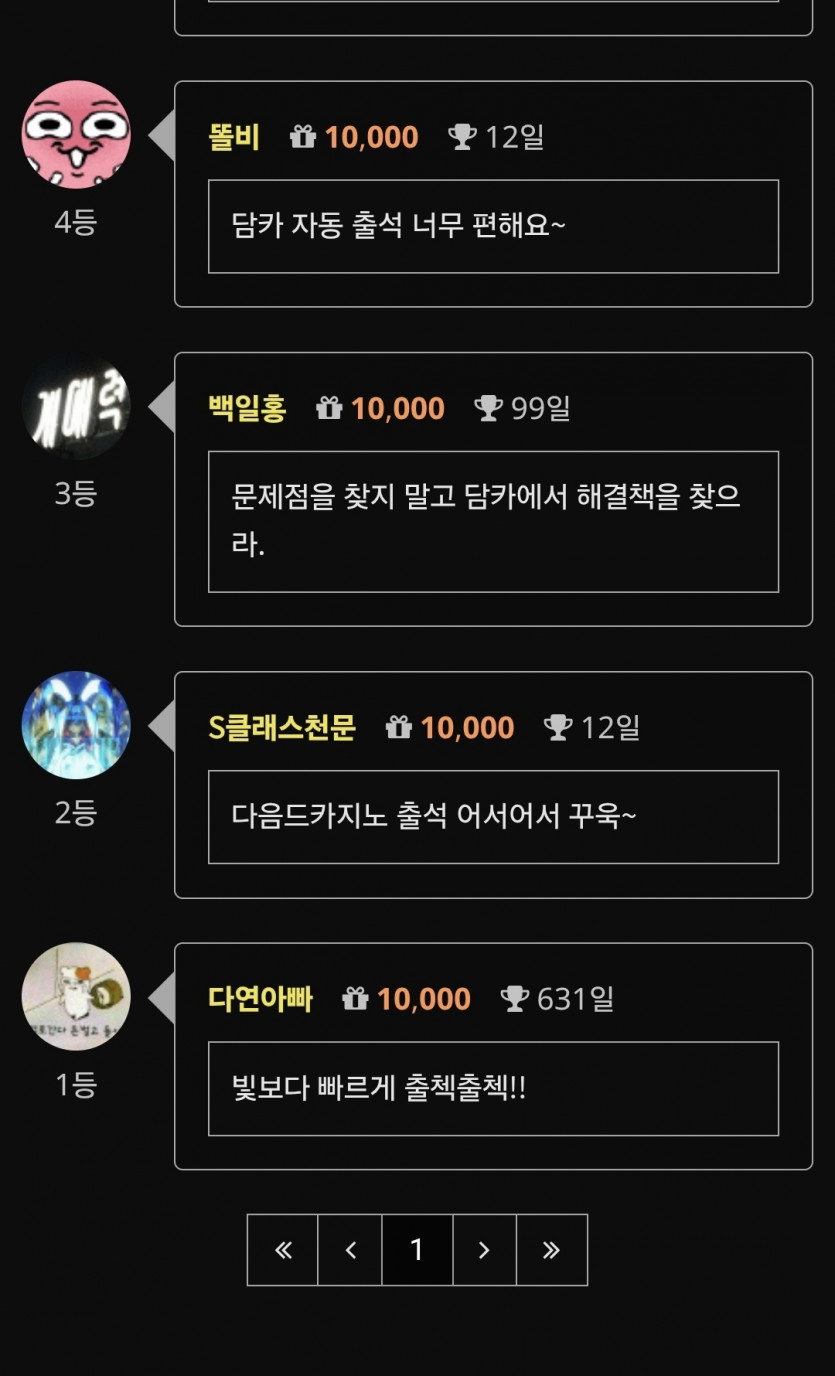Click the next page arrow
The image size is (835, 1376).
click(x=483, y=1249)
